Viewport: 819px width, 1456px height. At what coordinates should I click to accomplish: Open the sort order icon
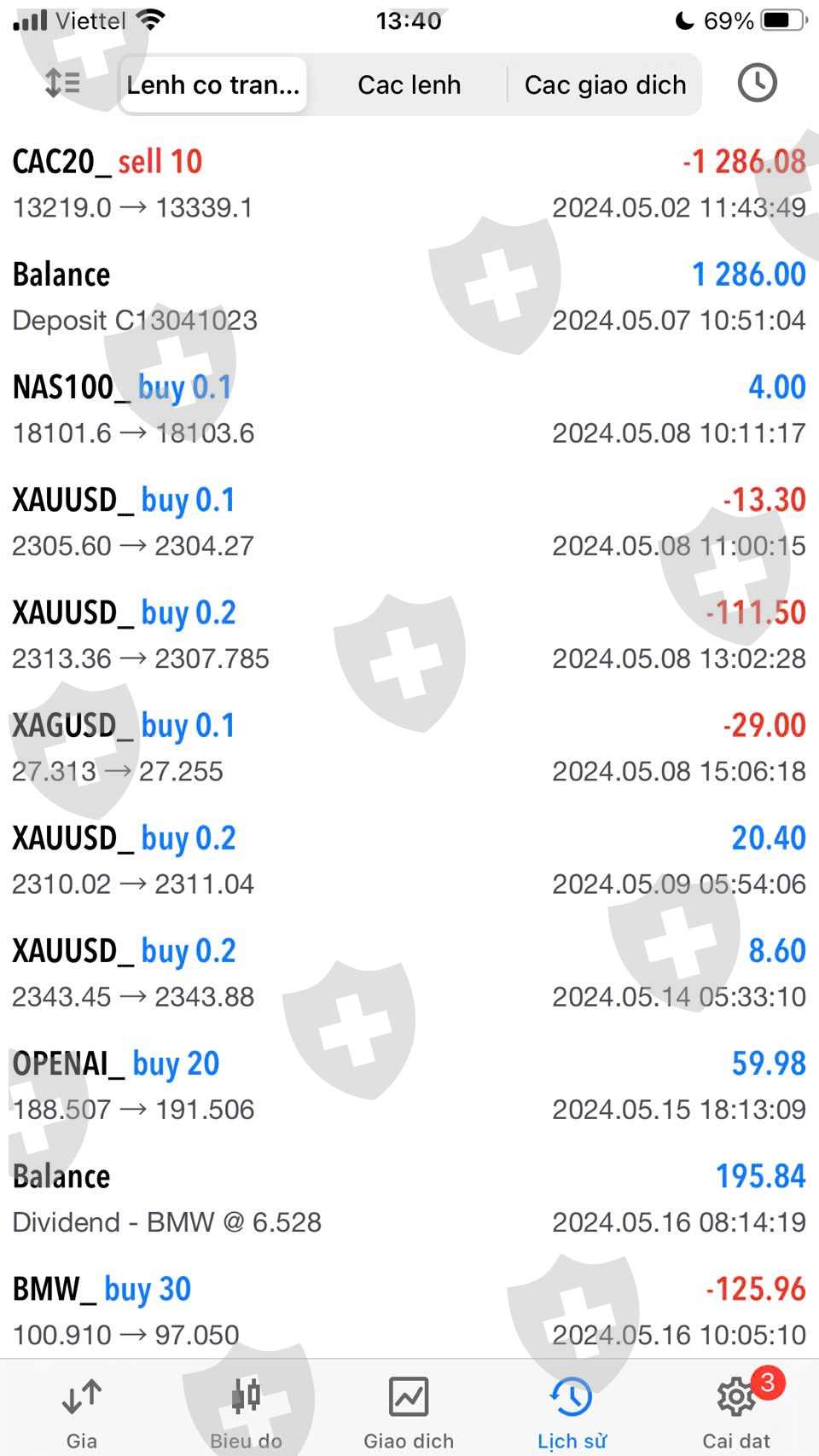click(x=62, y=84)
